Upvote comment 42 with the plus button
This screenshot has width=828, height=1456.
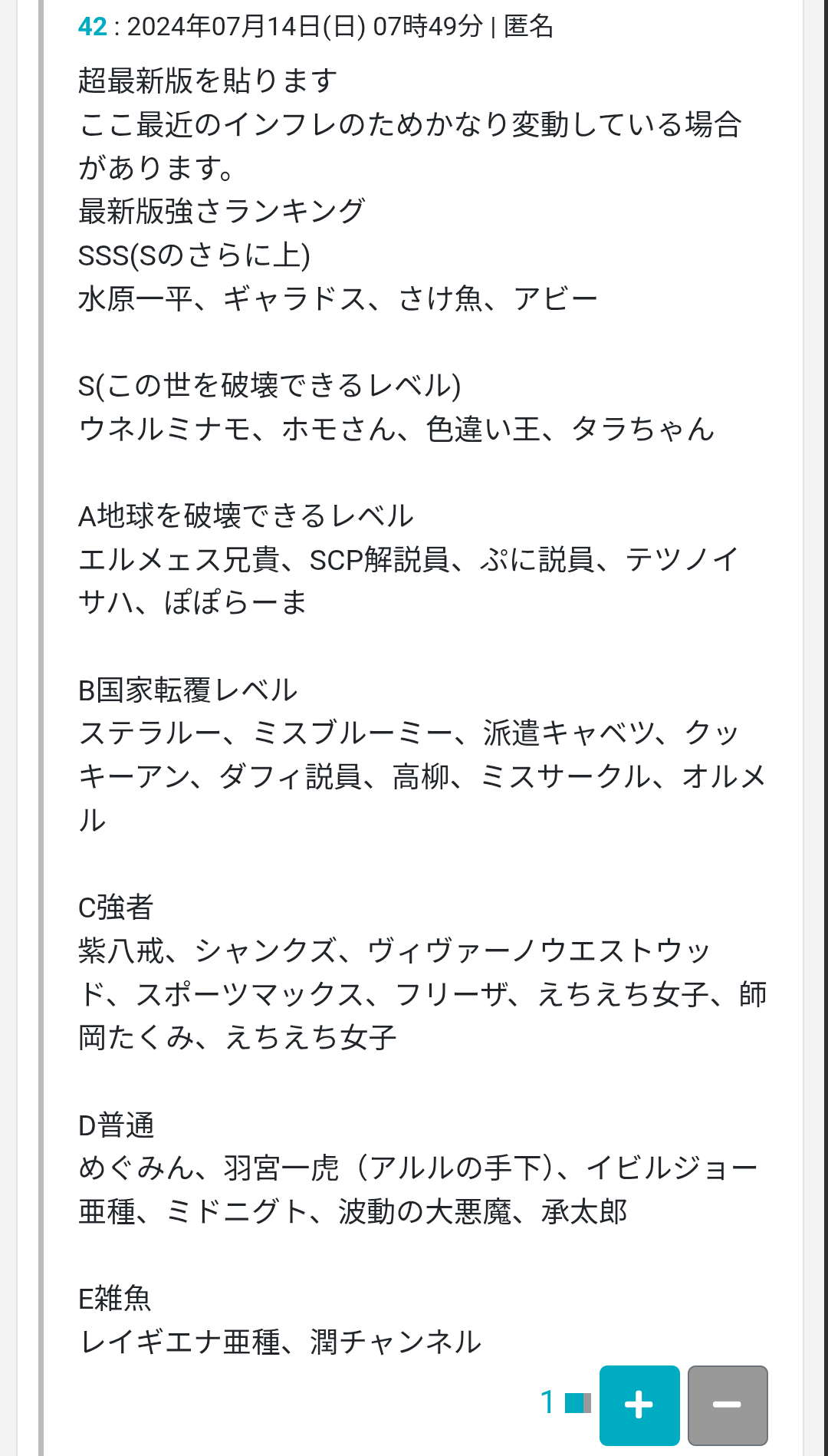coord(639,1405)
